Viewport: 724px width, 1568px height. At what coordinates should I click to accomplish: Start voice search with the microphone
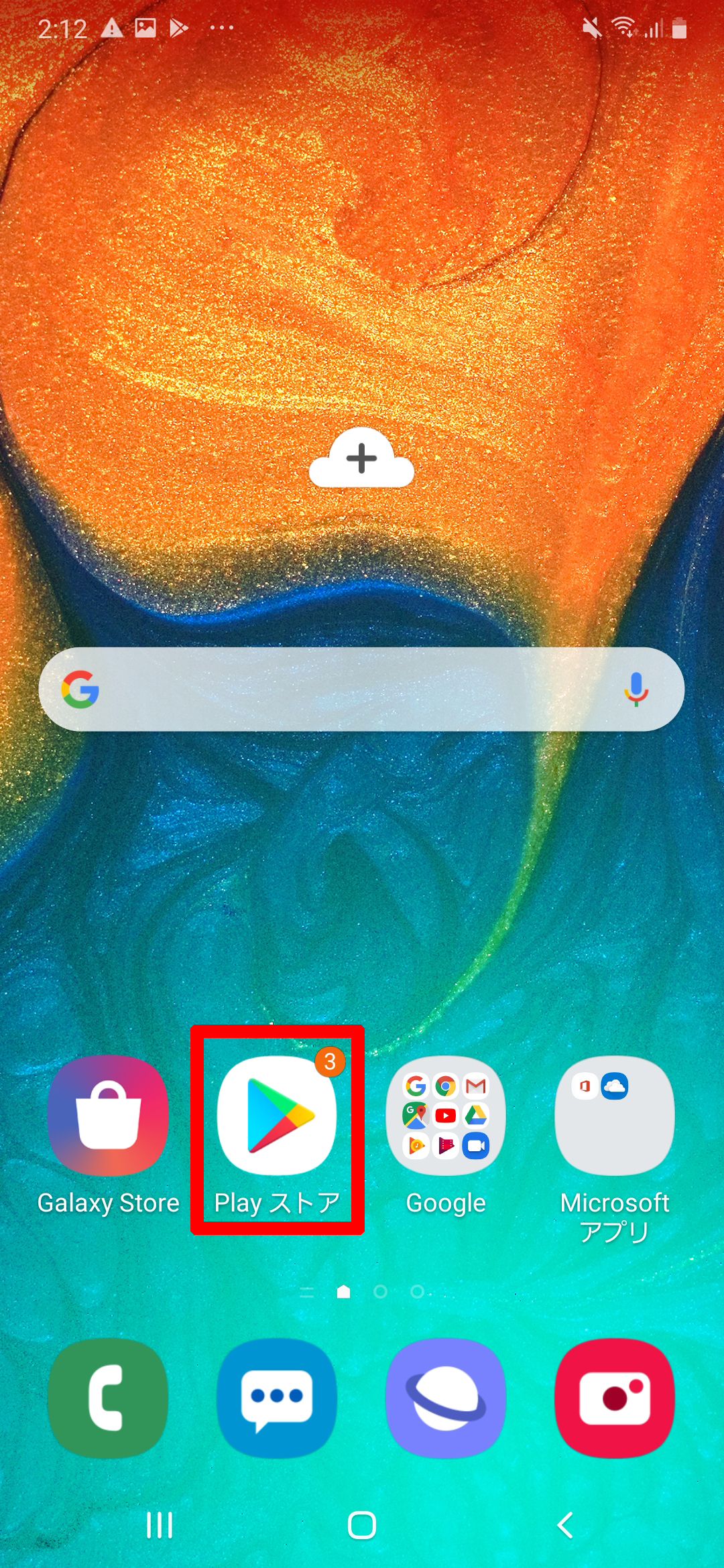click(636, 689)
